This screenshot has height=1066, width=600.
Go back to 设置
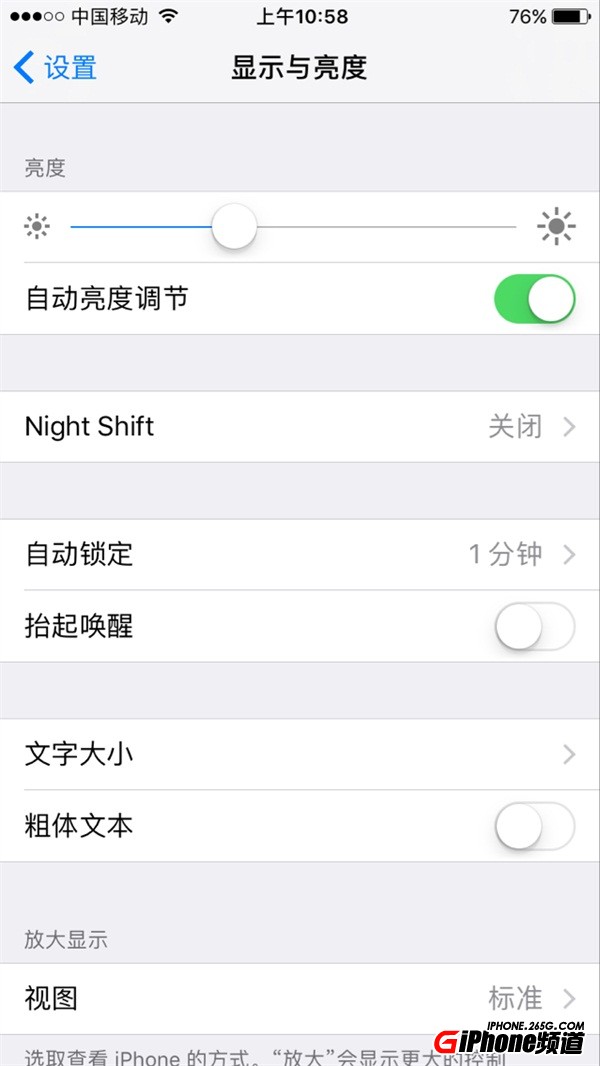click(56, 68)
